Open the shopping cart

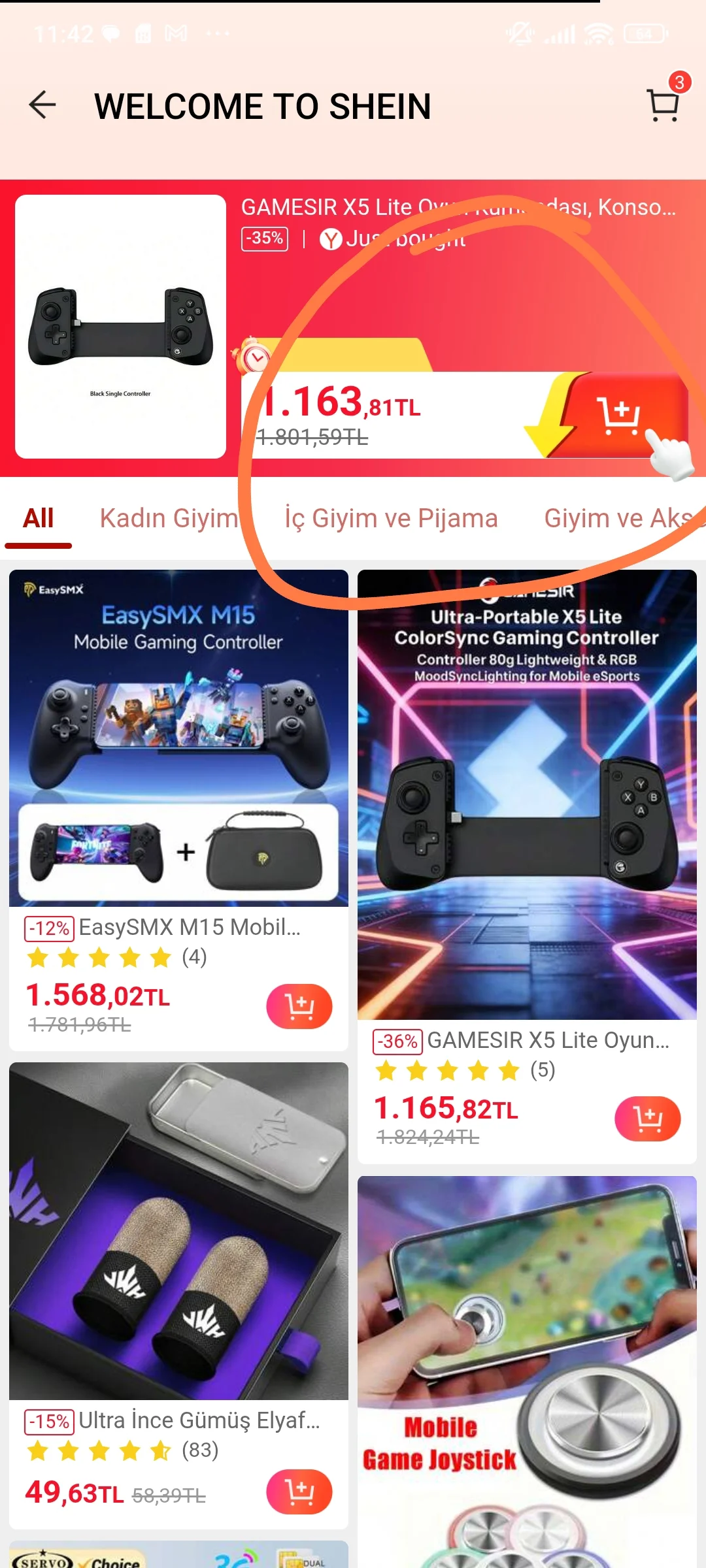(x=663, y=105)
